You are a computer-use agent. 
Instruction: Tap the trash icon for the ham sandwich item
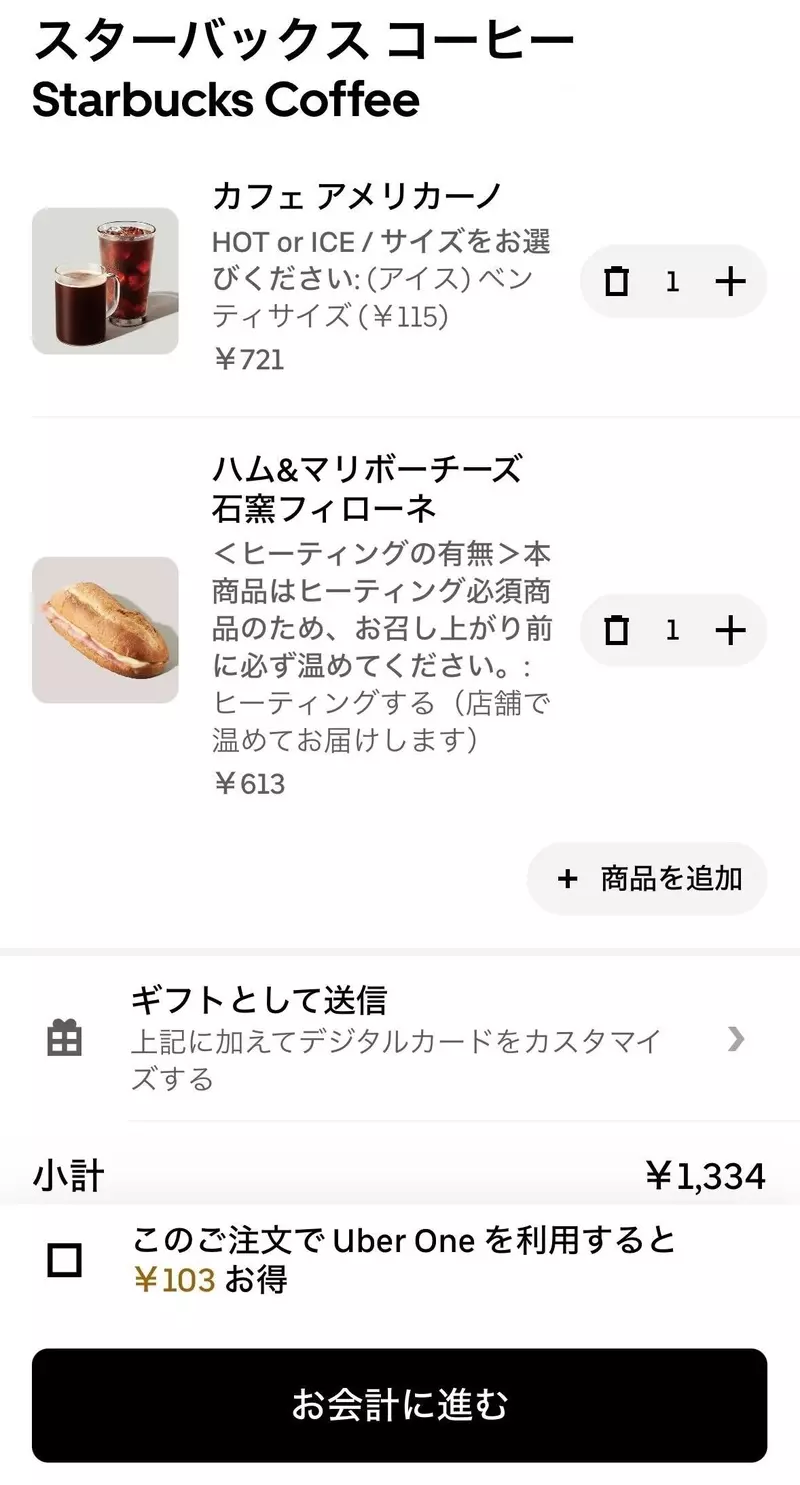tap(617, 630)
